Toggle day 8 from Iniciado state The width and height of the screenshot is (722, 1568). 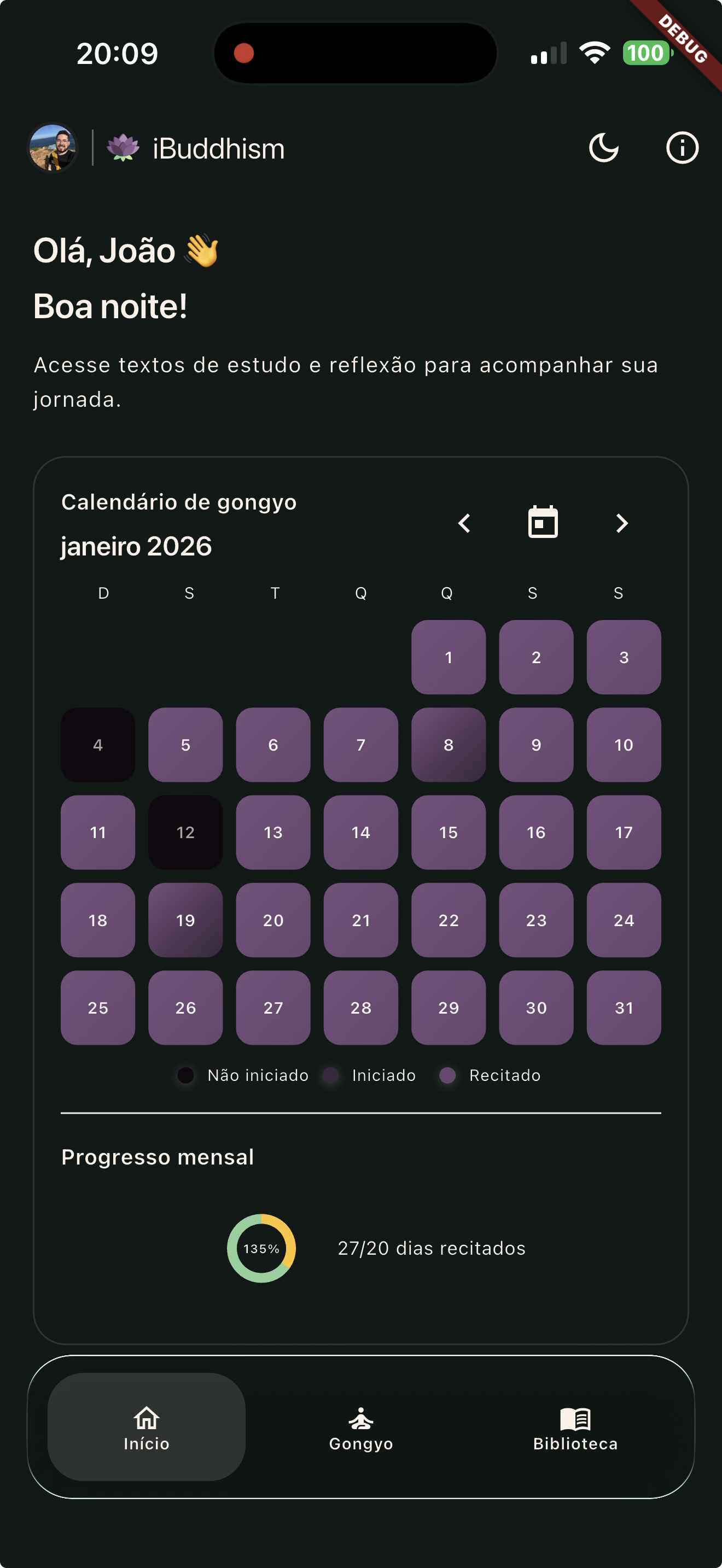tap(448, 745)
